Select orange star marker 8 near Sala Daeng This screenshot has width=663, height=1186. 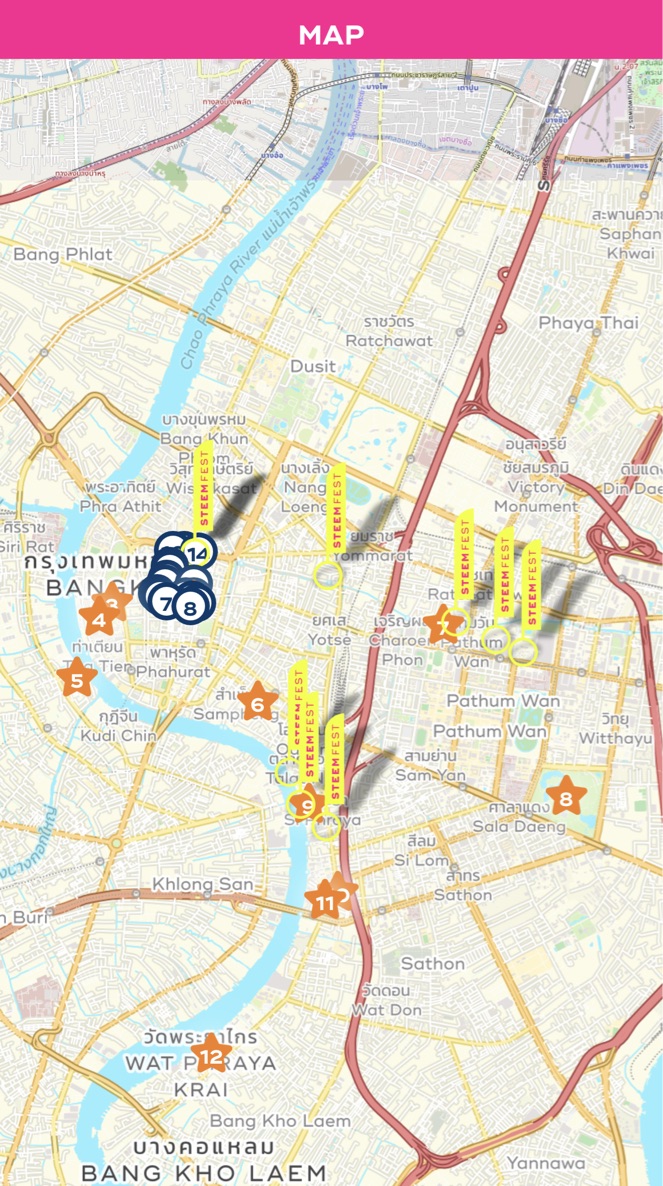[565, 798]
